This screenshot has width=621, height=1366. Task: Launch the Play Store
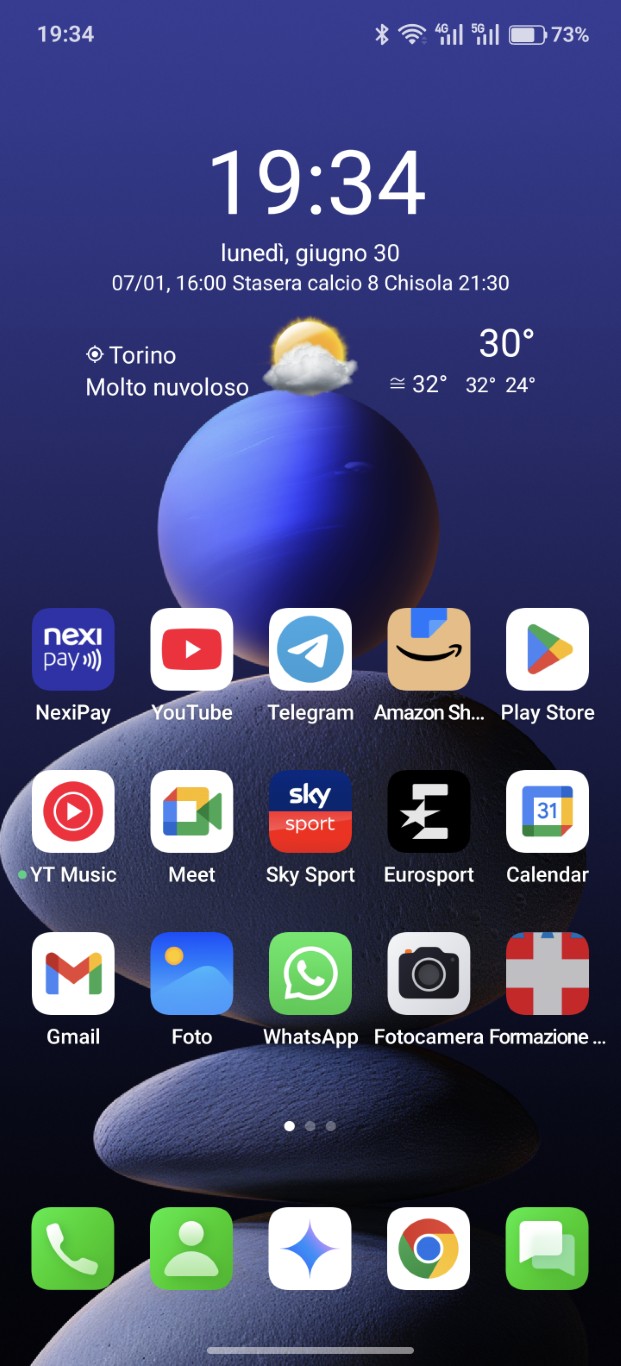click(x=547, y=649)
